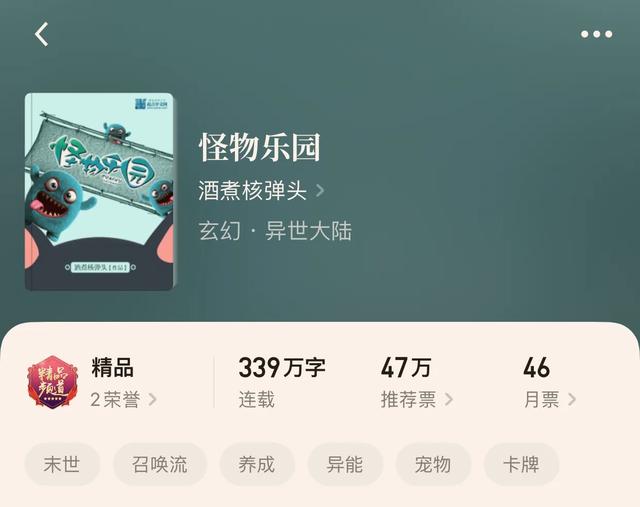View the 2荣誉 honors list
The width and height of the screenshot is (640, 507).
tap(123, 400)
